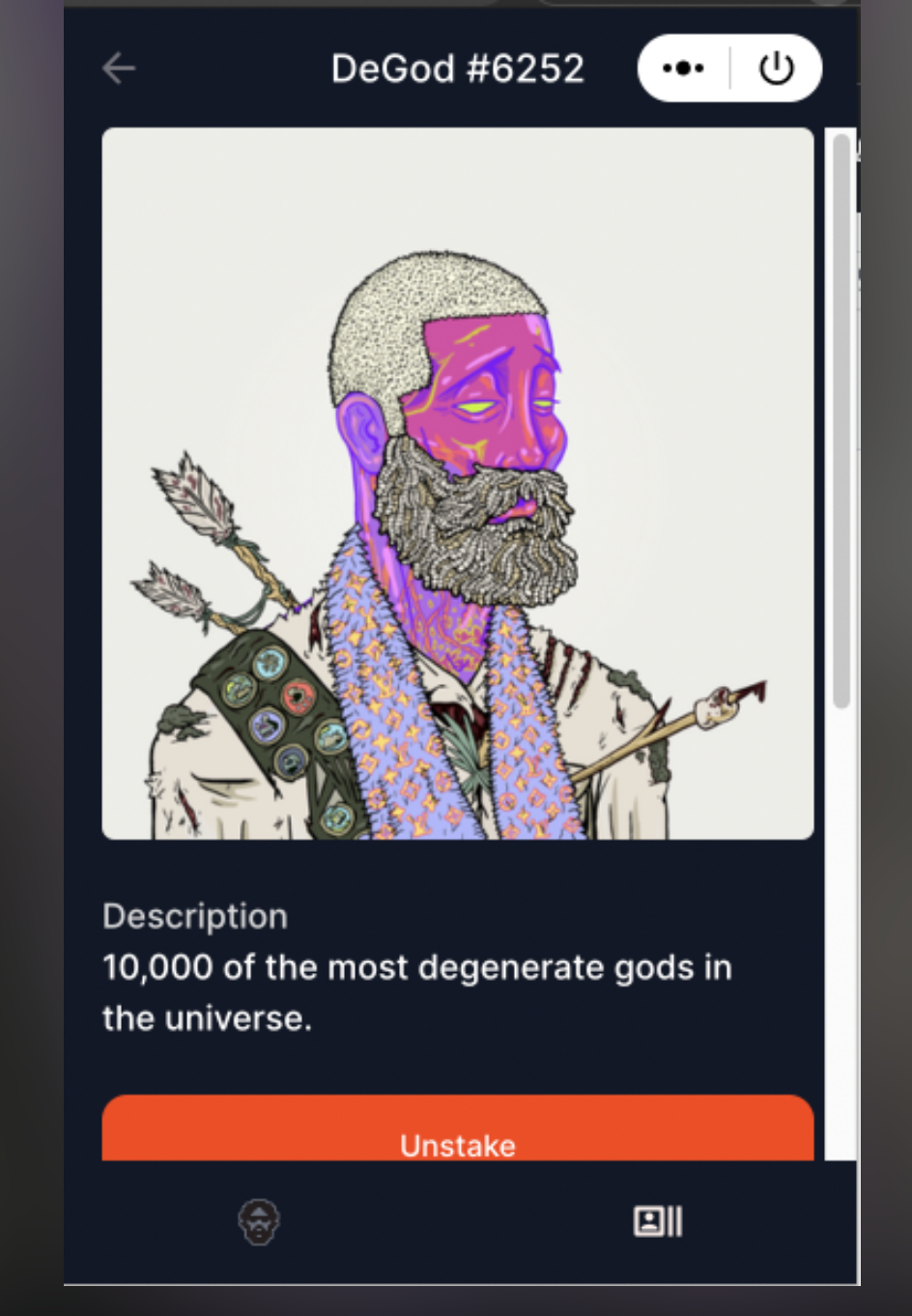Switch to the DeGod avatar tab
912x1316 pixels.
coord(259,1222)
